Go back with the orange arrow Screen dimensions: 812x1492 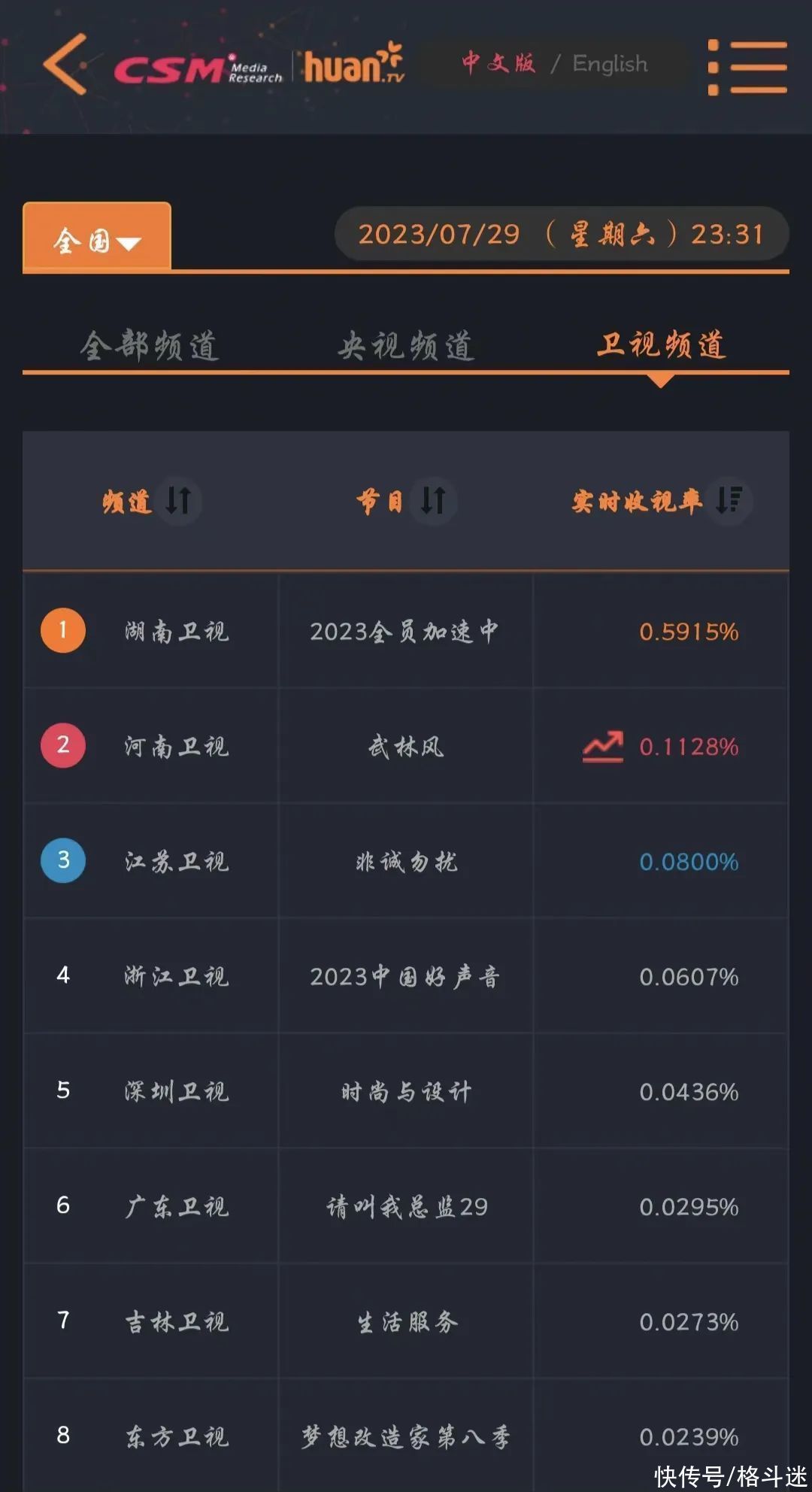(65, 65)
